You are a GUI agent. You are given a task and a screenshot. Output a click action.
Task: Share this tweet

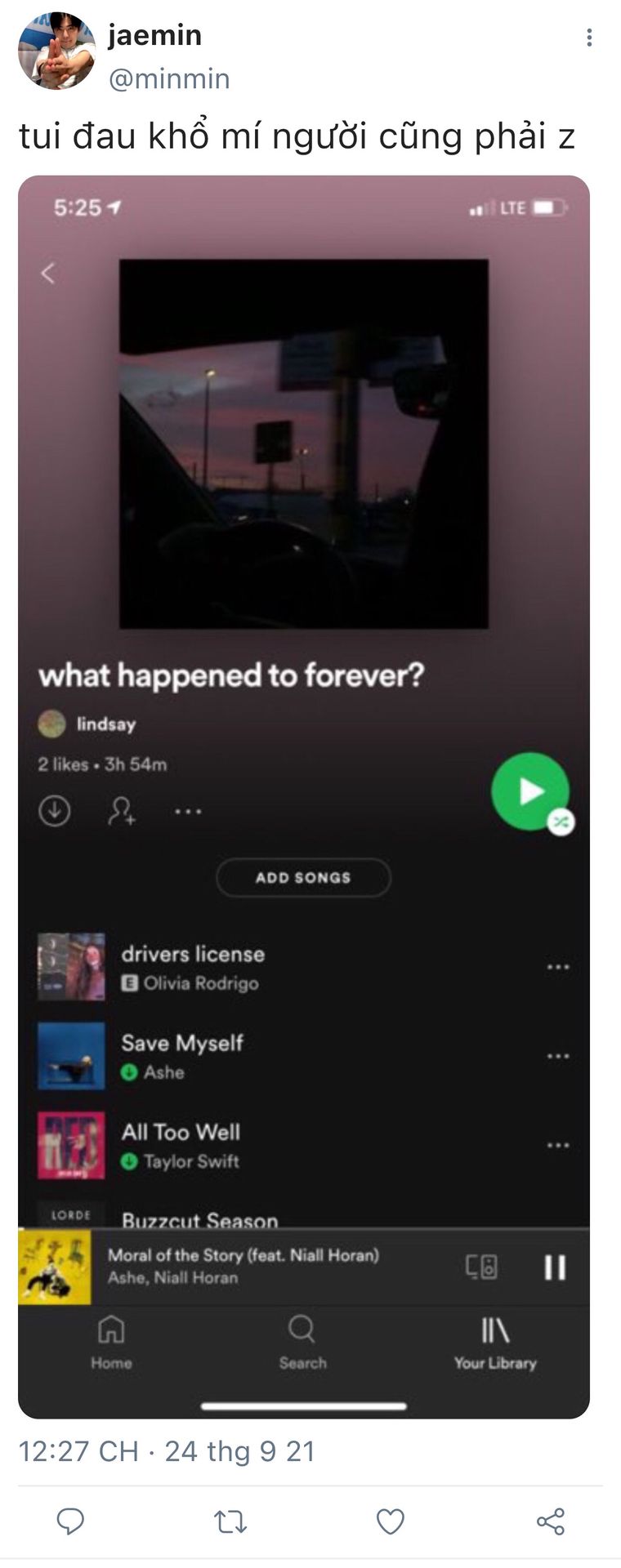[550, 1521]
